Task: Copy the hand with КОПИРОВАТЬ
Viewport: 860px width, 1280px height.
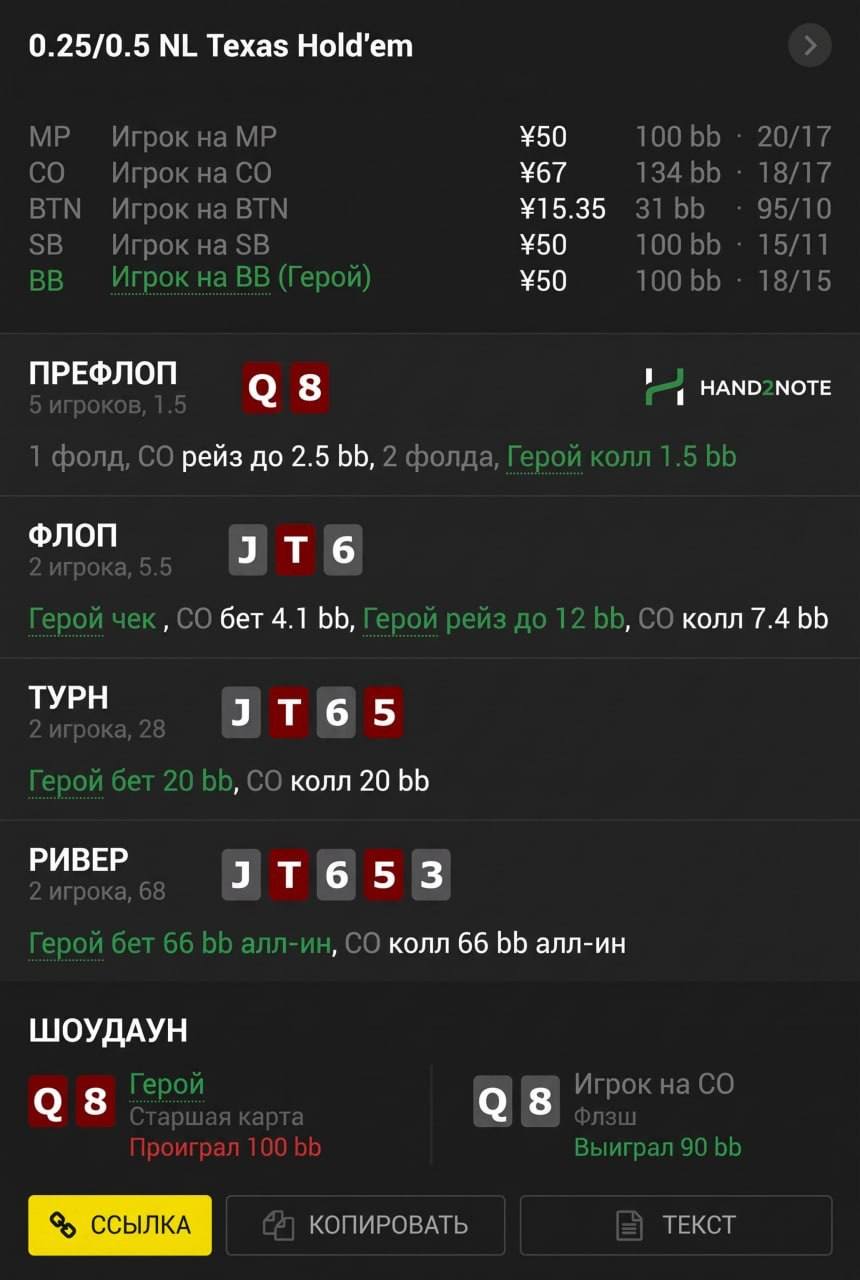Action: (x=366, y=1225)
